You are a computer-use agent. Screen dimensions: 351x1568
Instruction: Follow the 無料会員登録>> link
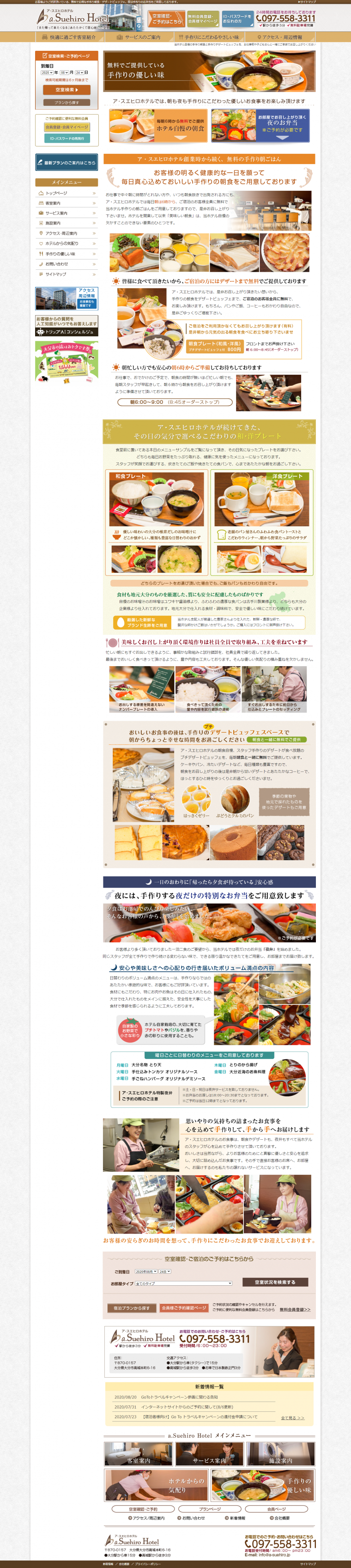(295, 1309)
